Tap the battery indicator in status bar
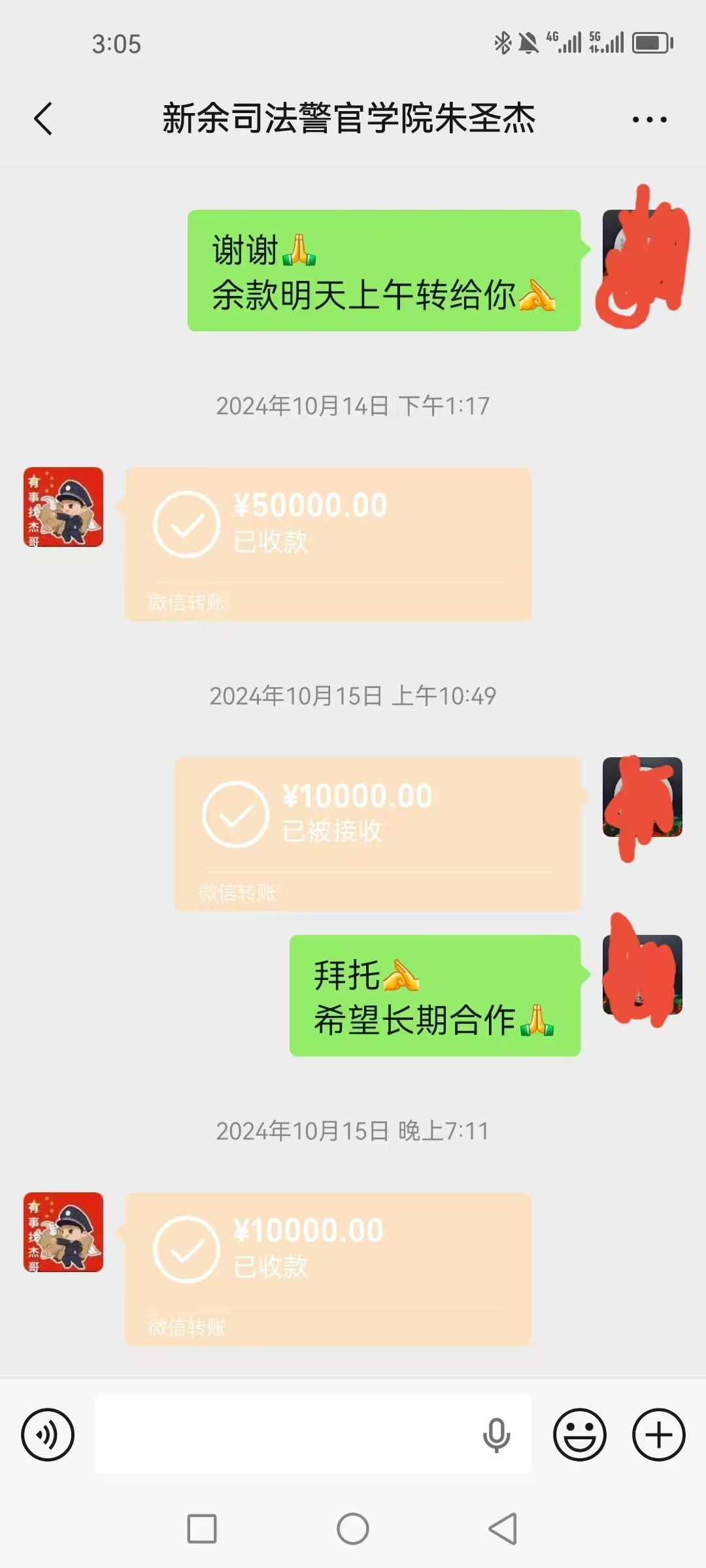Image resolution: width=706 pixels, height=1568 pixels. pyautogui.click(x=650, y=43)
